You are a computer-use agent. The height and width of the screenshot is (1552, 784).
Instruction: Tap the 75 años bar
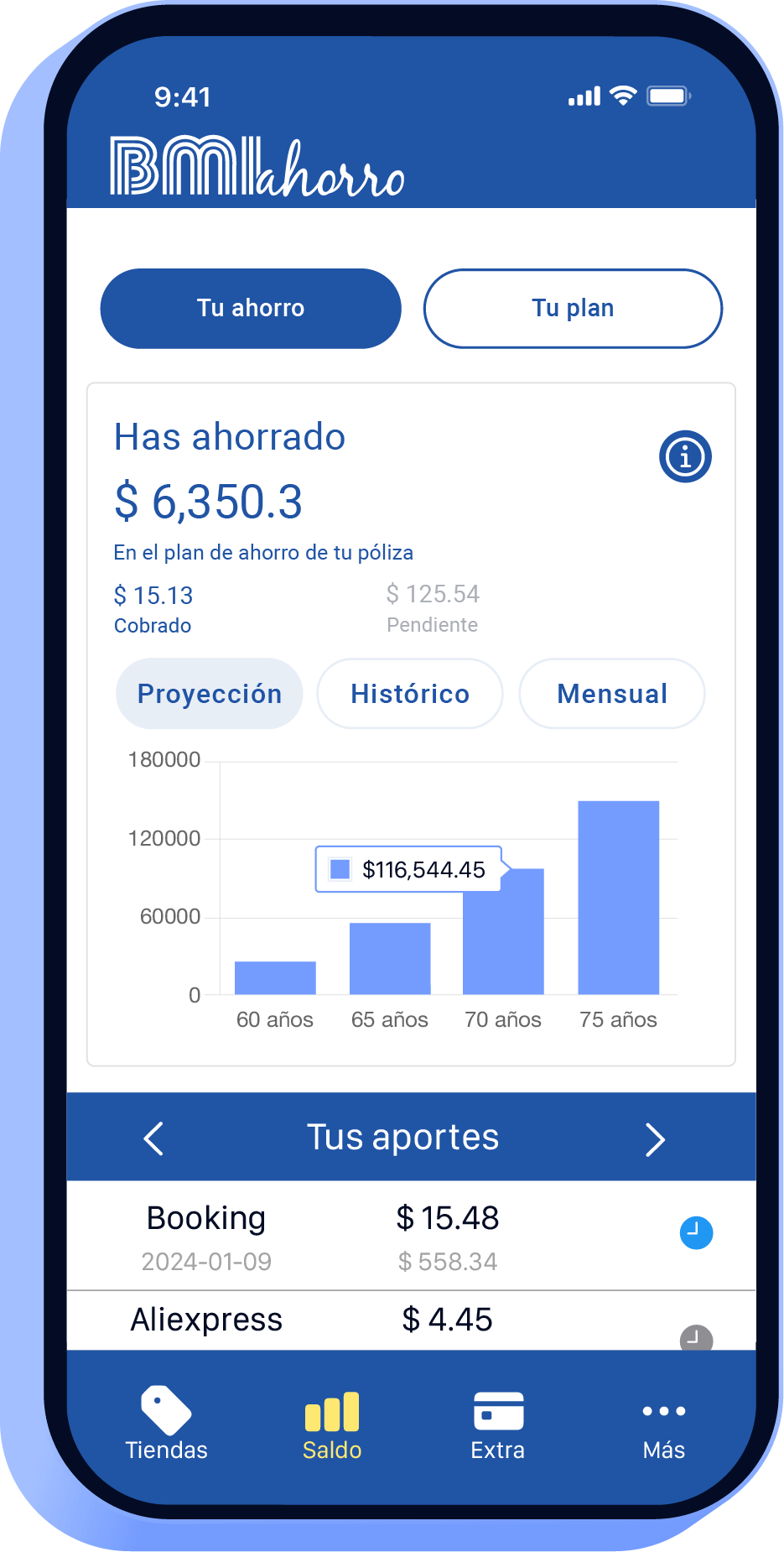[x=619, y=898]
